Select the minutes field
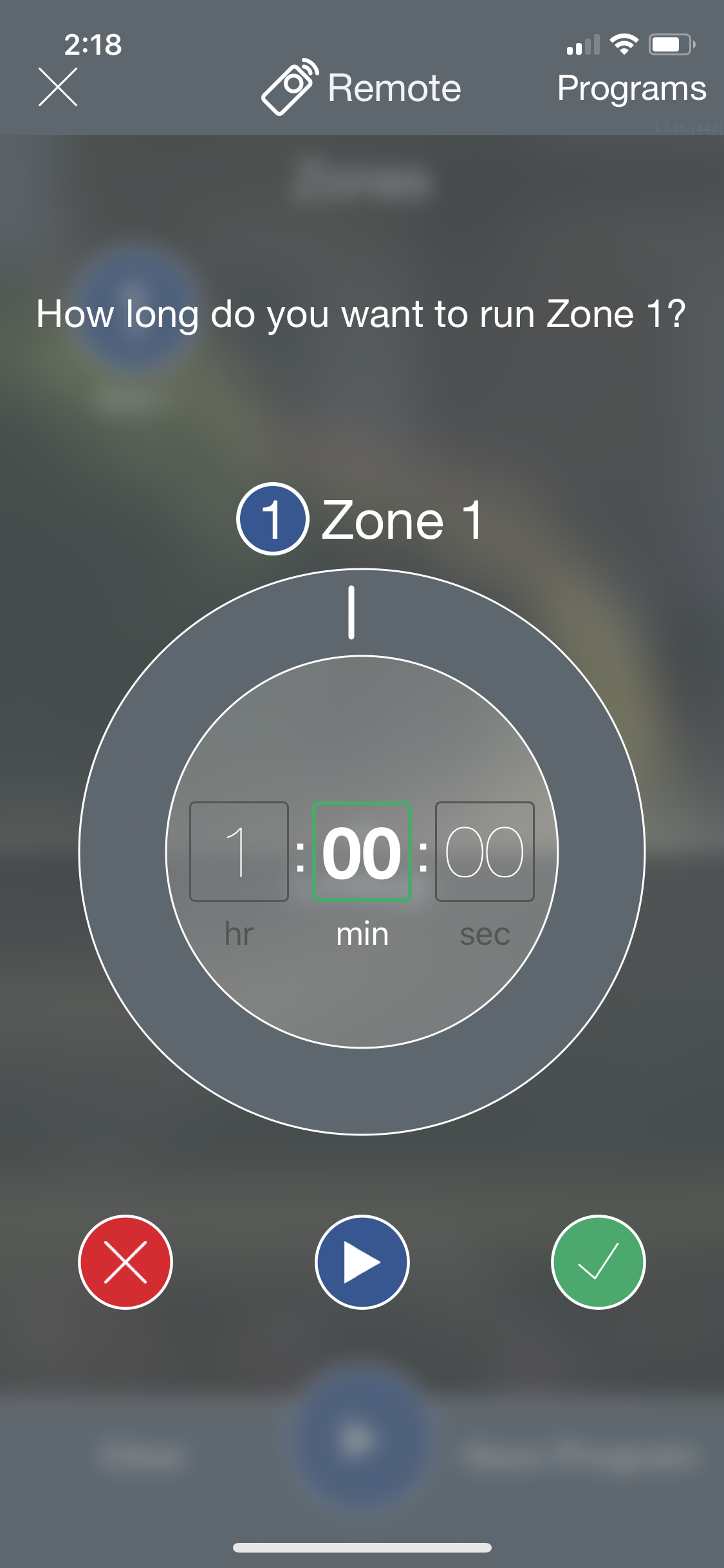Viewport: 724px width, 1568px height. tap(362, 851)
